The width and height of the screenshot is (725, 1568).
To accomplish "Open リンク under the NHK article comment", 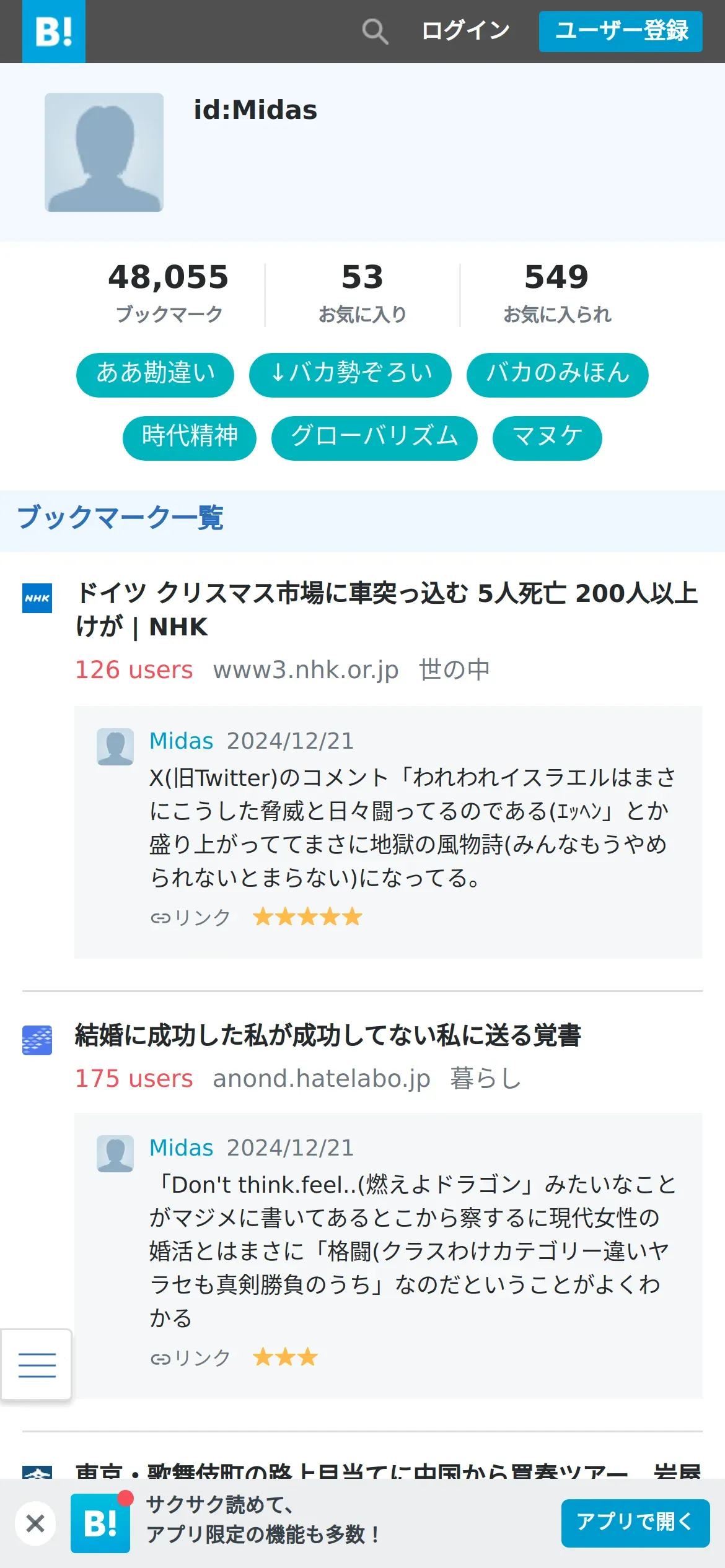I will (x=190, y=917).
